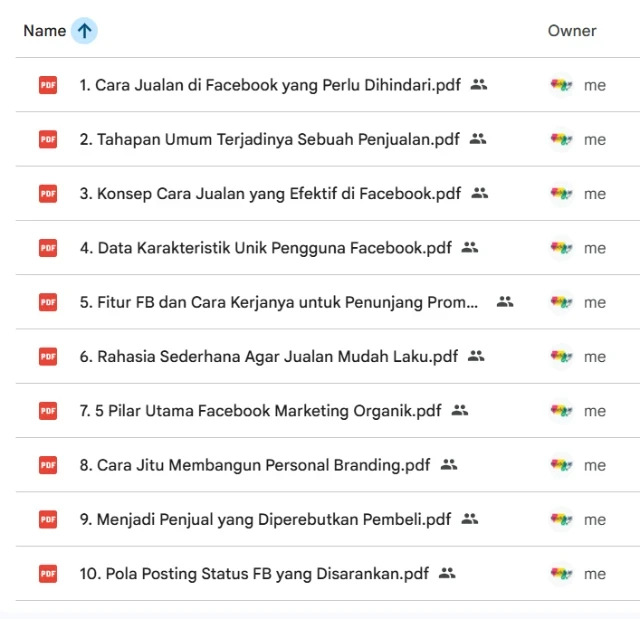The image size is (640, 619).
Task: Open 1. Cara Jualan di Facebook PDF
Action: (270, 85)
